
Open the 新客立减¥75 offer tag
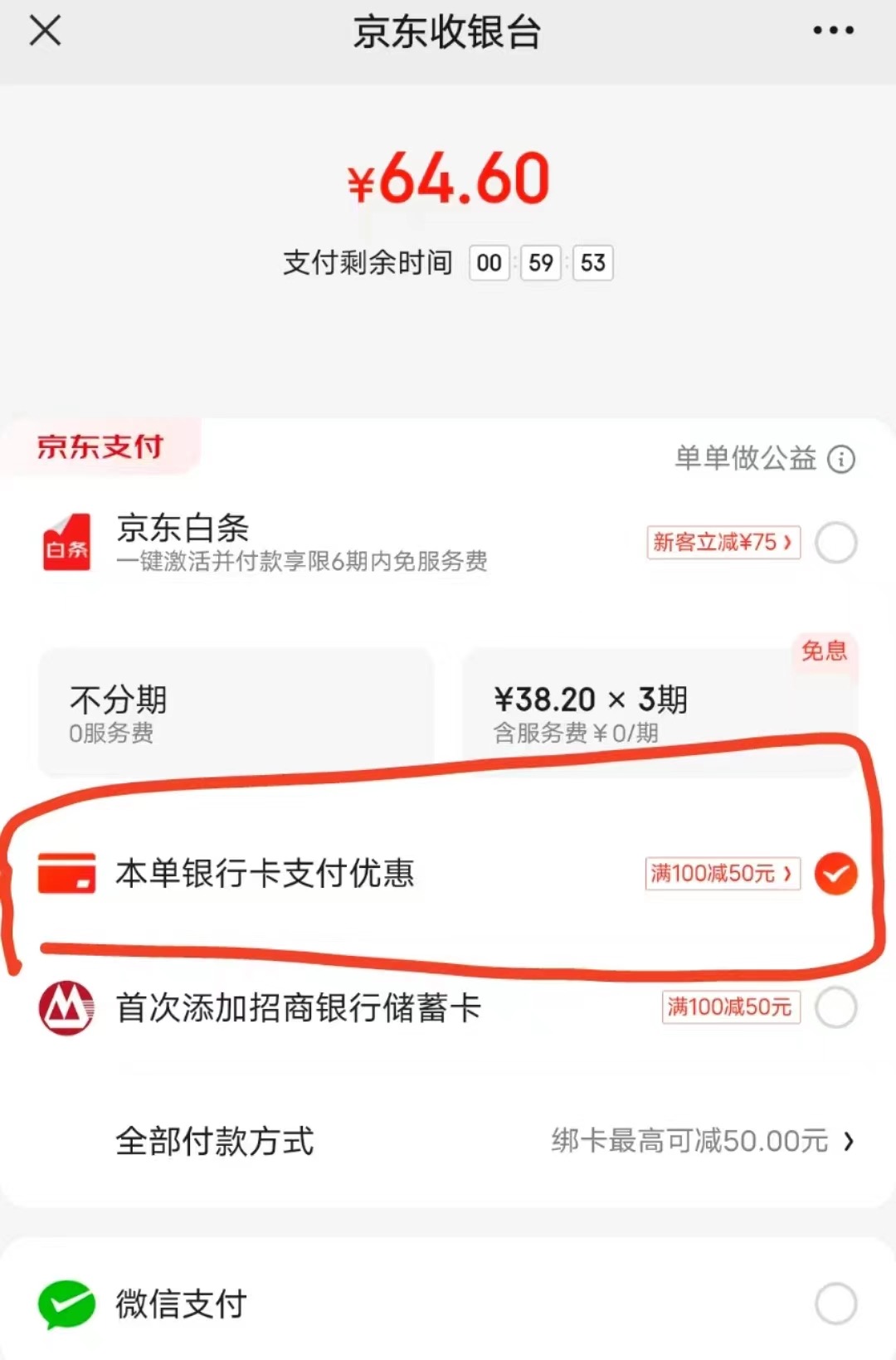coord(723,544)
